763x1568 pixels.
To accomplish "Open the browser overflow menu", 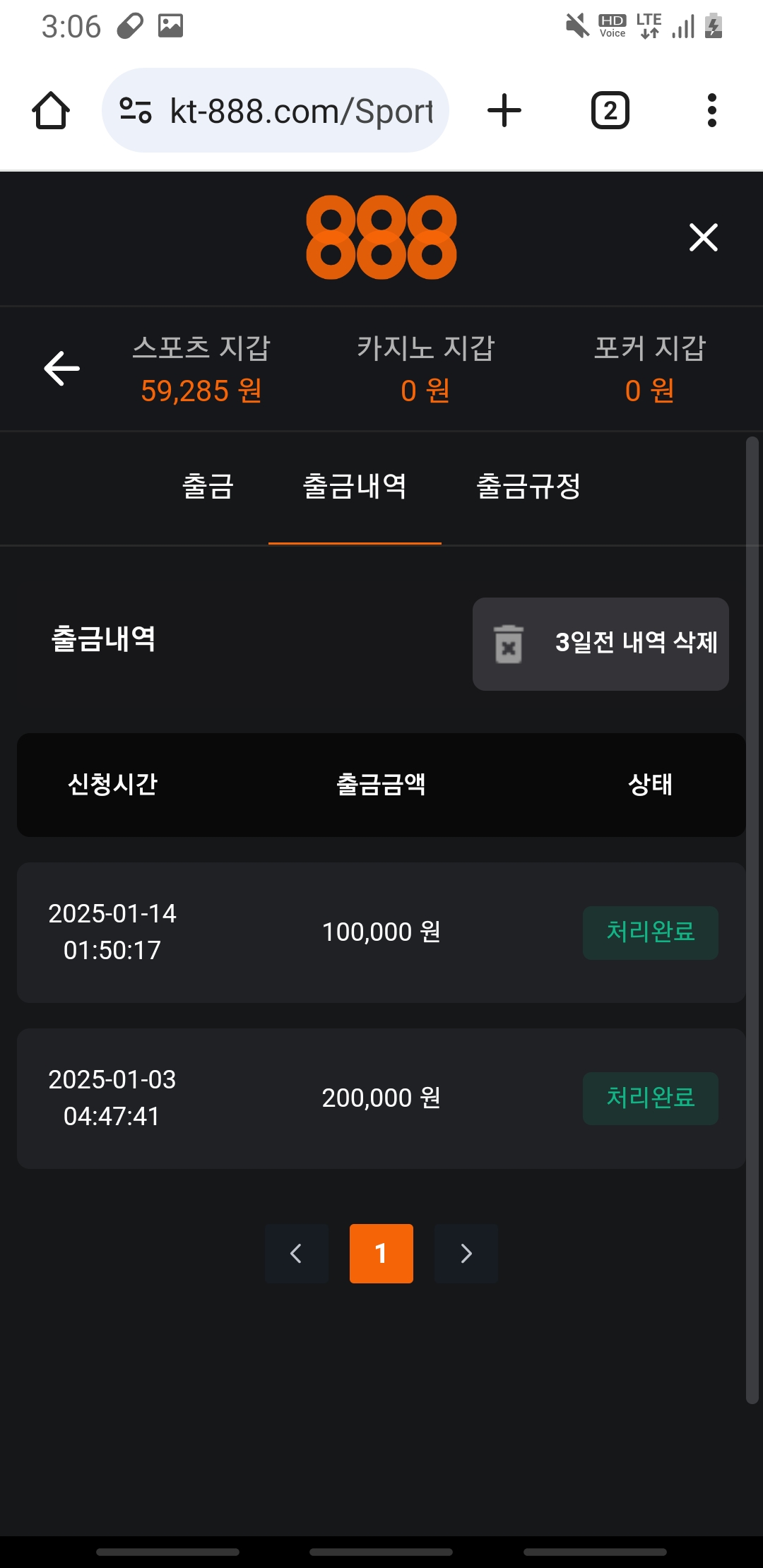I will coord(711,111).
